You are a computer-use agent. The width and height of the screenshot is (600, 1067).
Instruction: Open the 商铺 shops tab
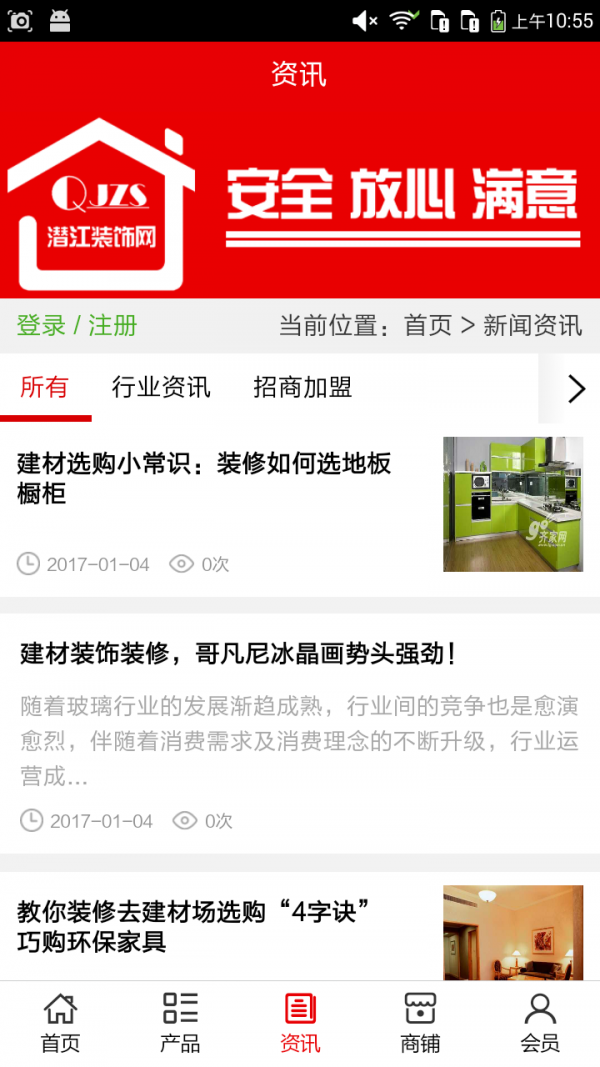coord(420,1023)
